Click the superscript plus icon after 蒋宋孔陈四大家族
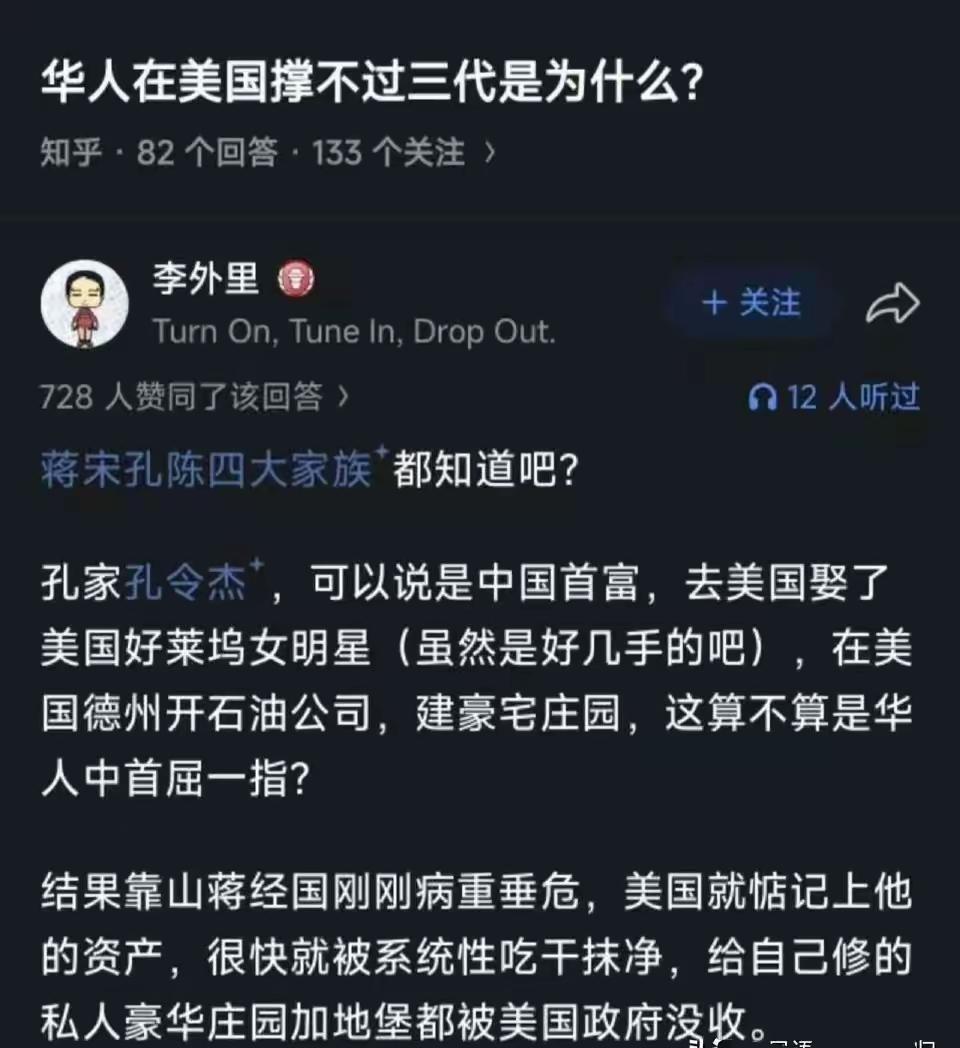960x1048 pixels. click(381, 450)
